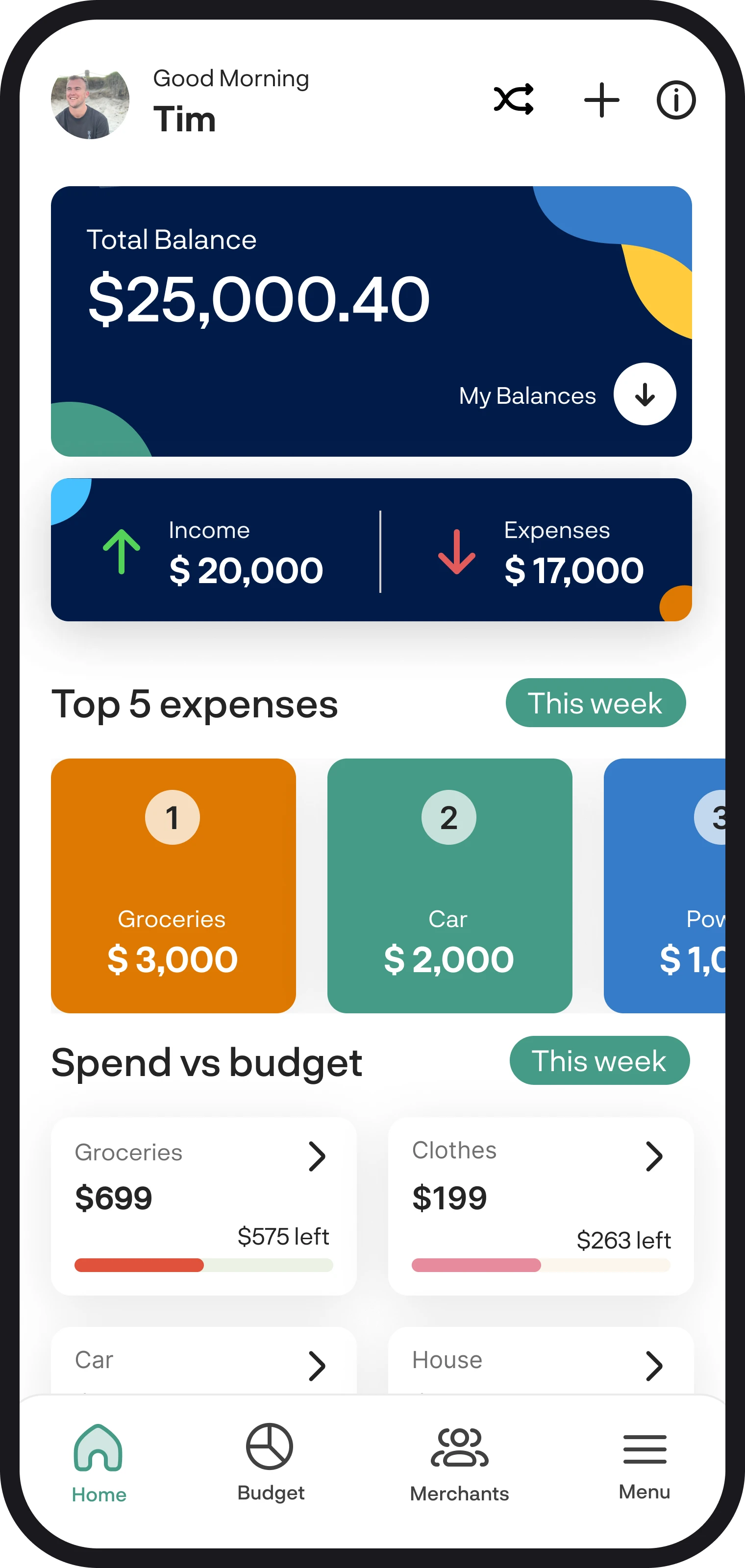
Task: Open the House budget card
Action: (x=541, y=1362)
